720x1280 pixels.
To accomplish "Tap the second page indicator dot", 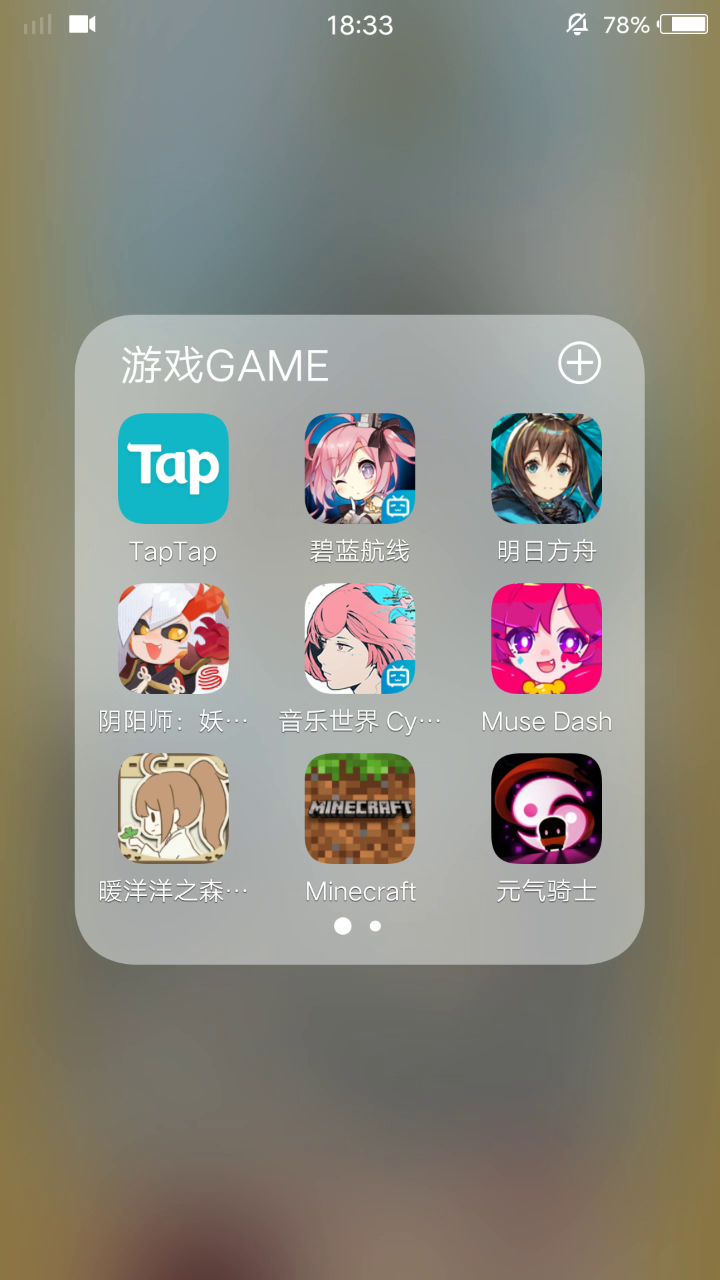I will point(375,926).
